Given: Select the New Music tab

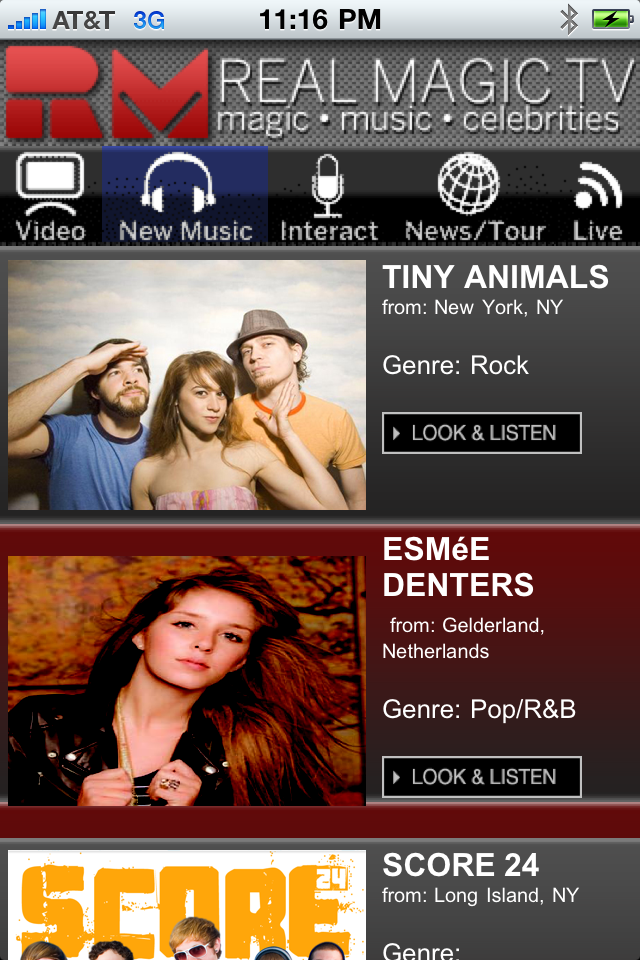Looking at the screenshot, I should [x=185, y=198].
